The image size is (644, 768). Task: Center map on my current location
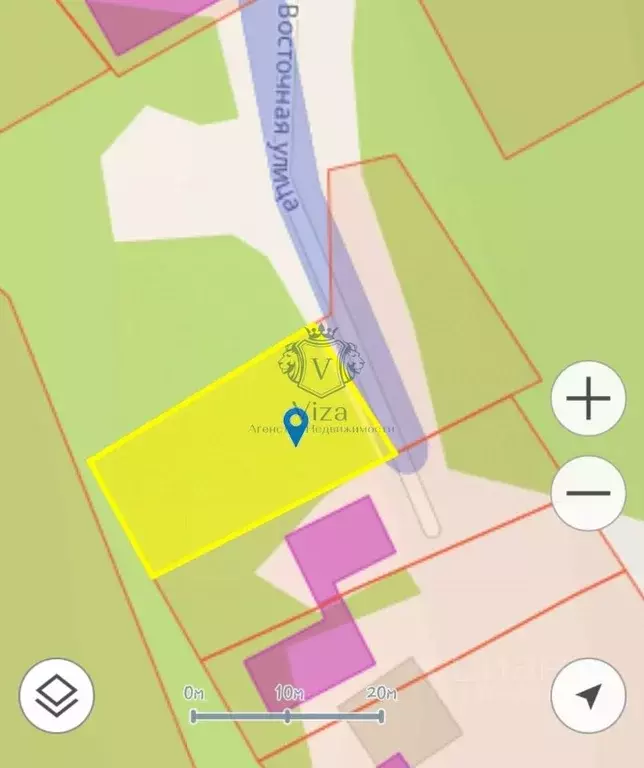point(588,696)
